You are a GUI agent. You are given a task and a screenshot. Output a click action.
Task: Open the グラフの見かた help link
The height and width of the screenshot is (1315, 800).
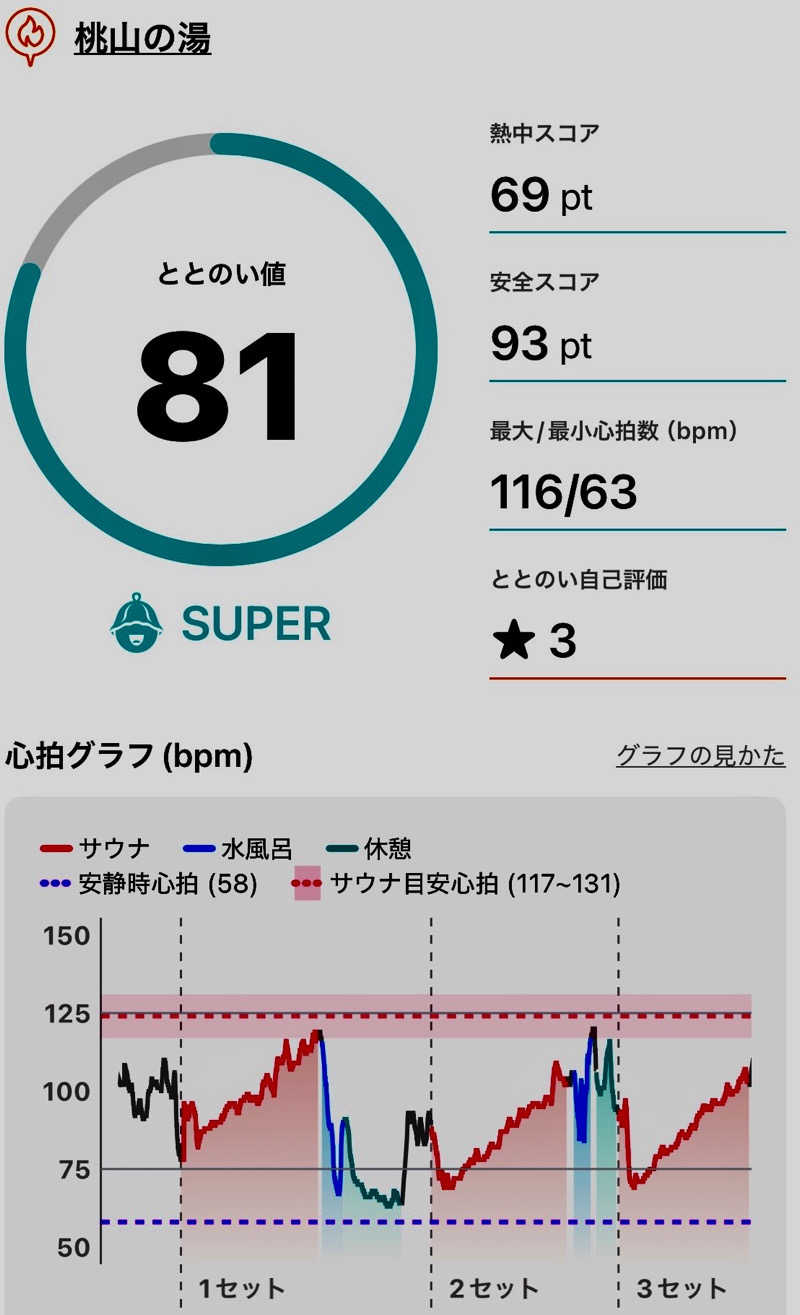click(700, 756)
